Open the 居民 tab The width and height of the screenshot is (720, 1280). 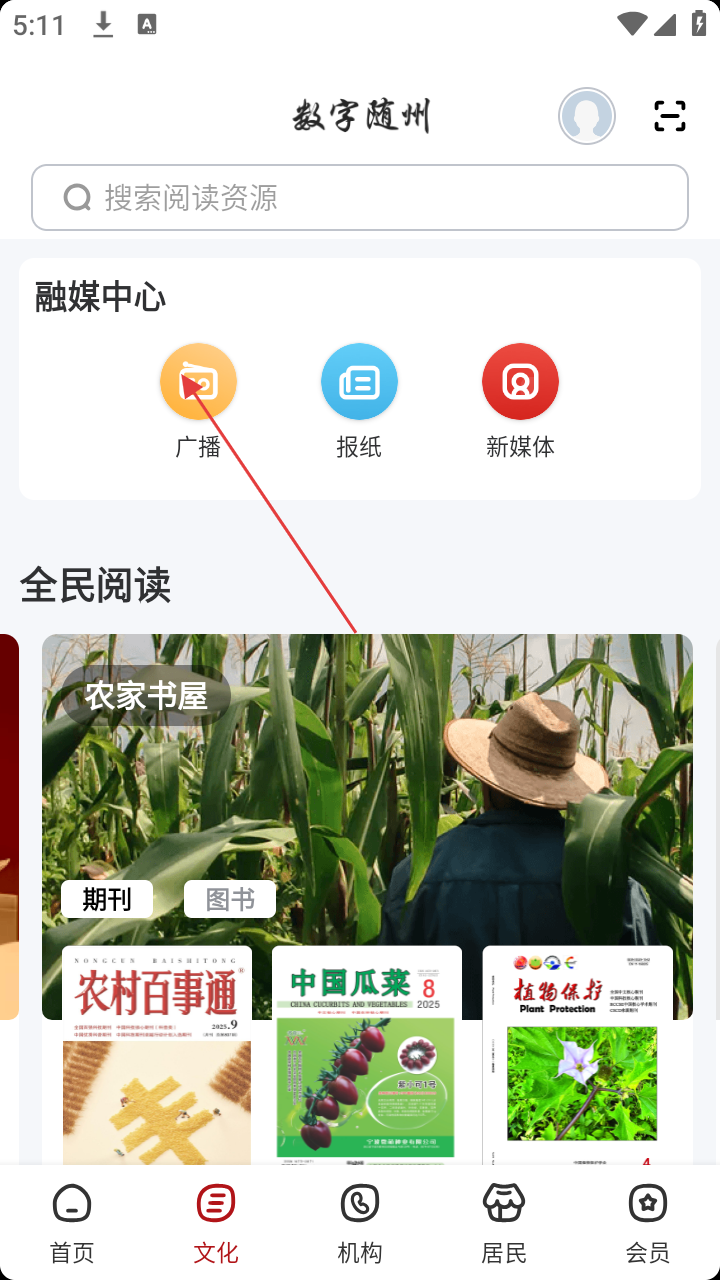point(504,1223)
